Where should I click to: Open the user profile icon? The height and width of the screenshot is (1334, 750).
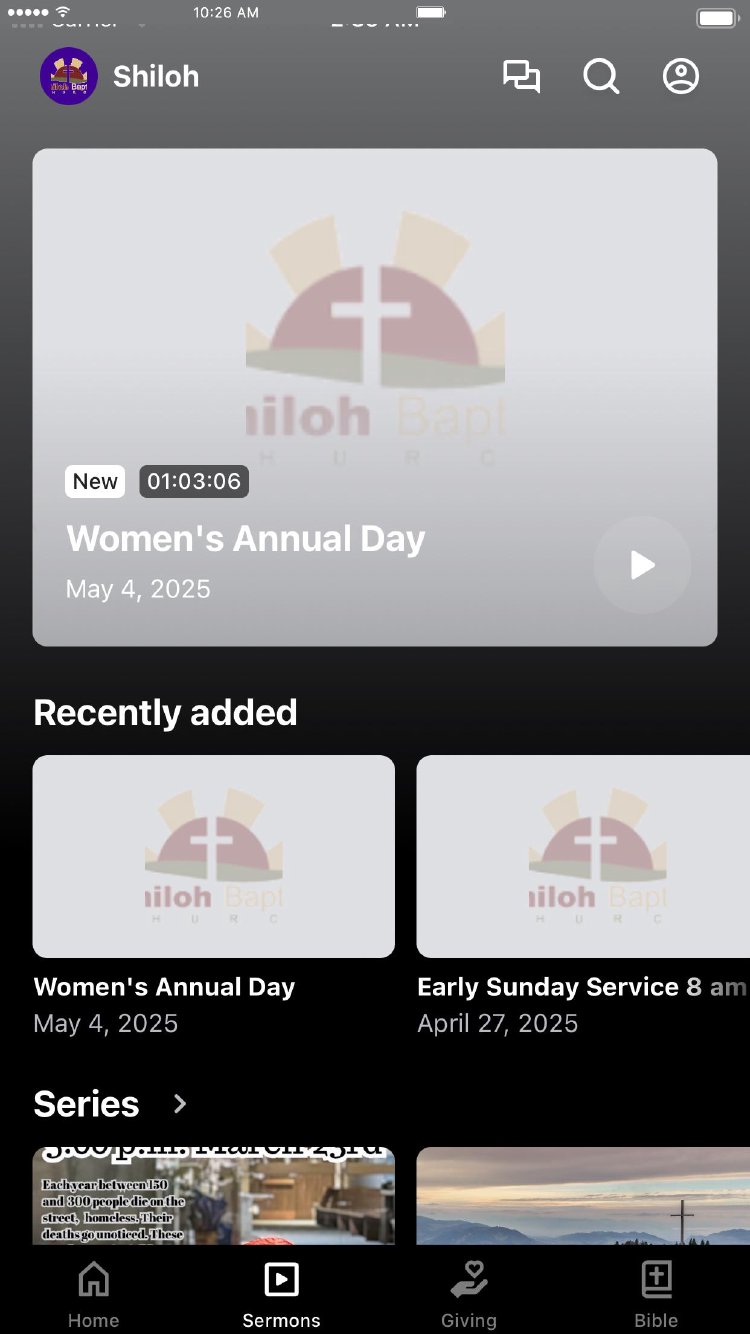click(x=681, y=77)
